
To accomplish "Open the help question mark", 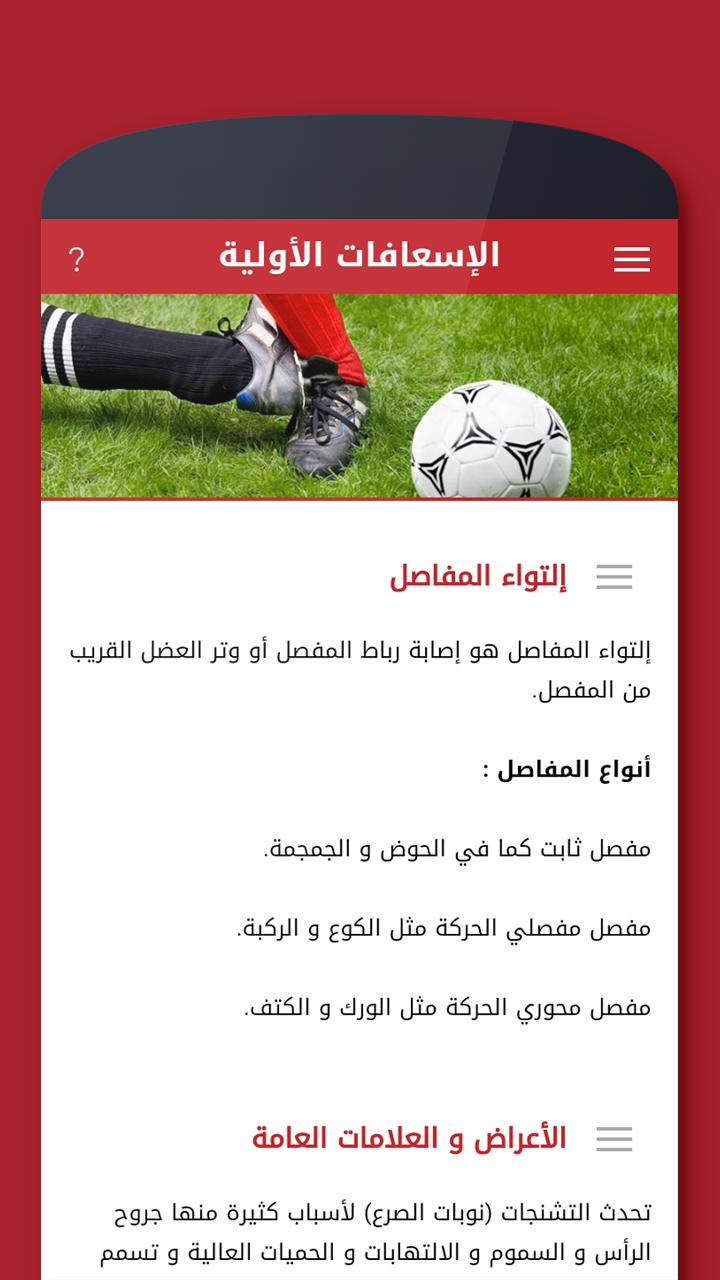I will point(76,259).
